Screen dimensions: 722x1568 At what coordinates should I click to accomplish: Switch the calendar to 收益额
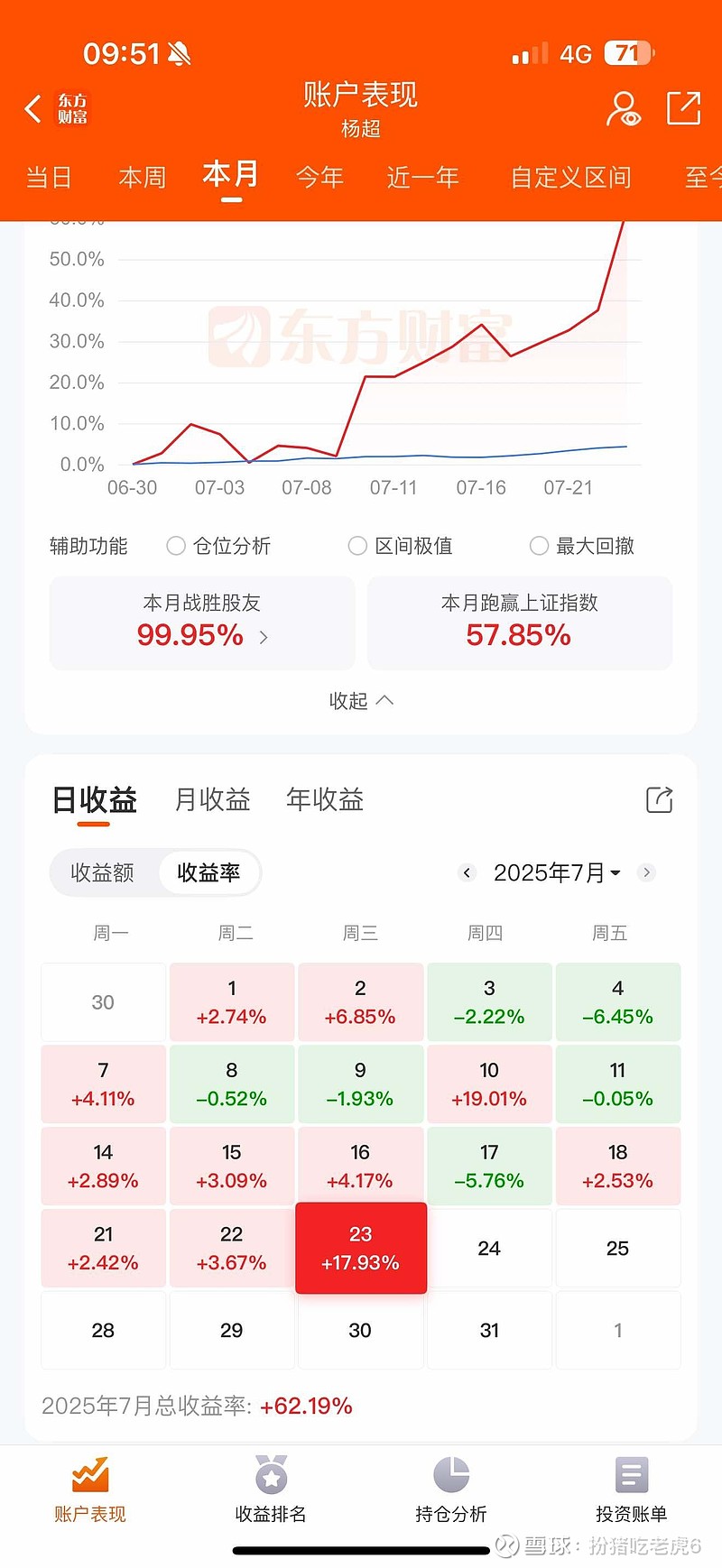click(x=103, y=872)
